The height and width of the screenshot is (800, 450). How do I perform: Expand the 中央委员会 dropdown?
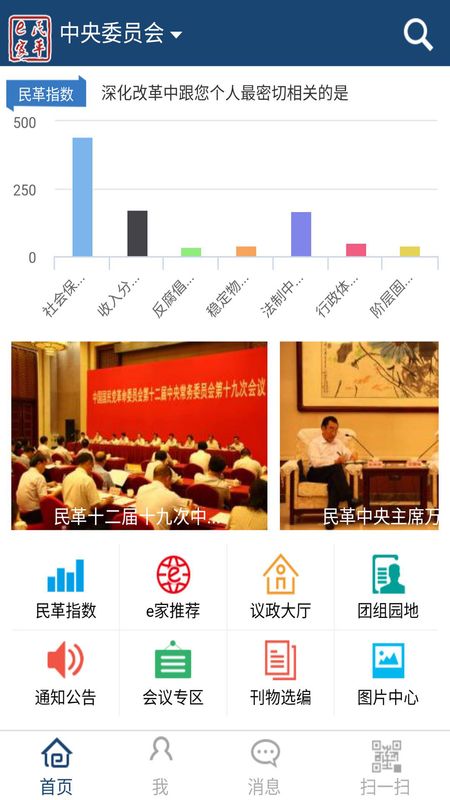click(121, 34)
